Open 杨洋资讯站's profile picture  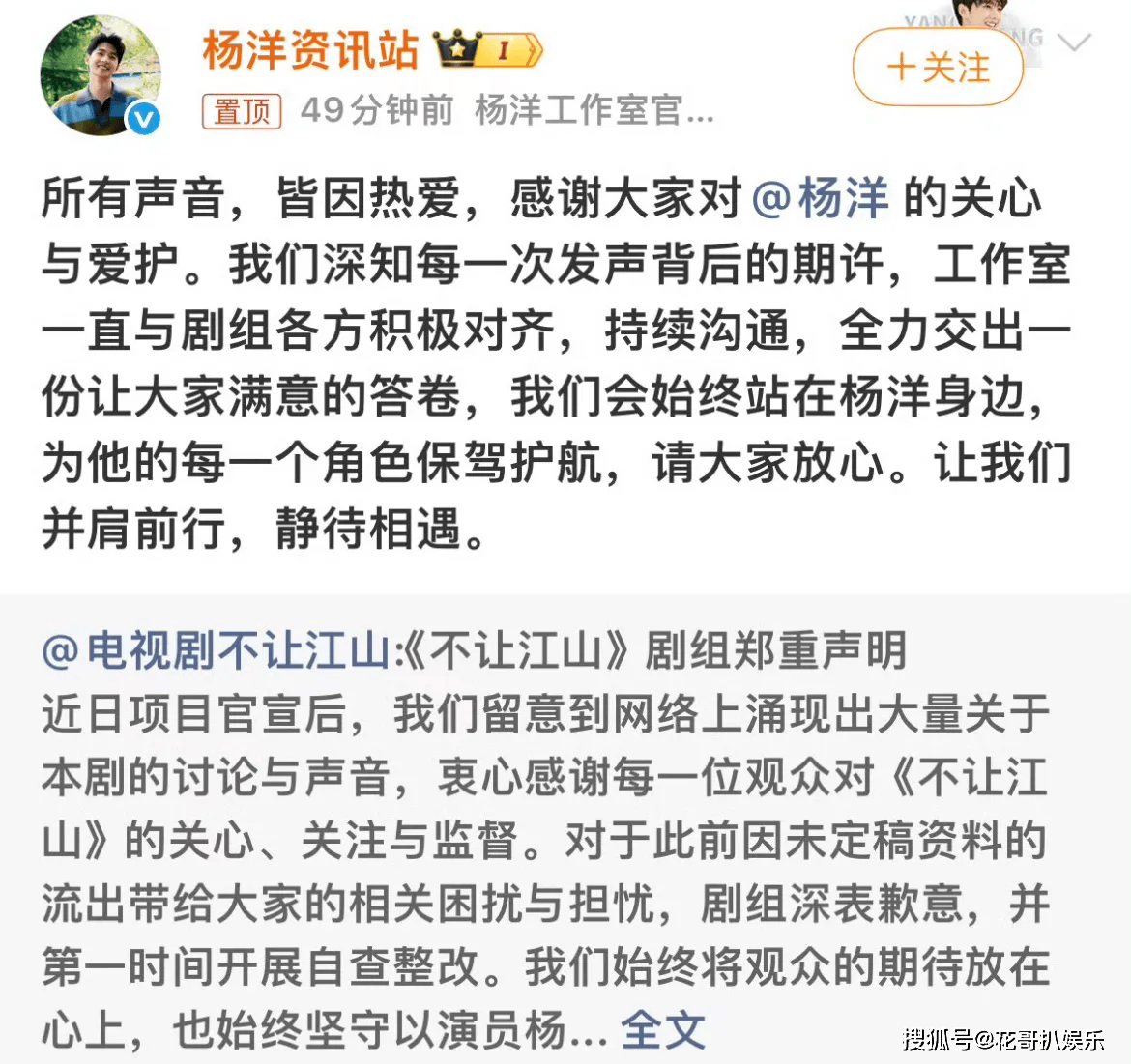click(x=100, y=75)
